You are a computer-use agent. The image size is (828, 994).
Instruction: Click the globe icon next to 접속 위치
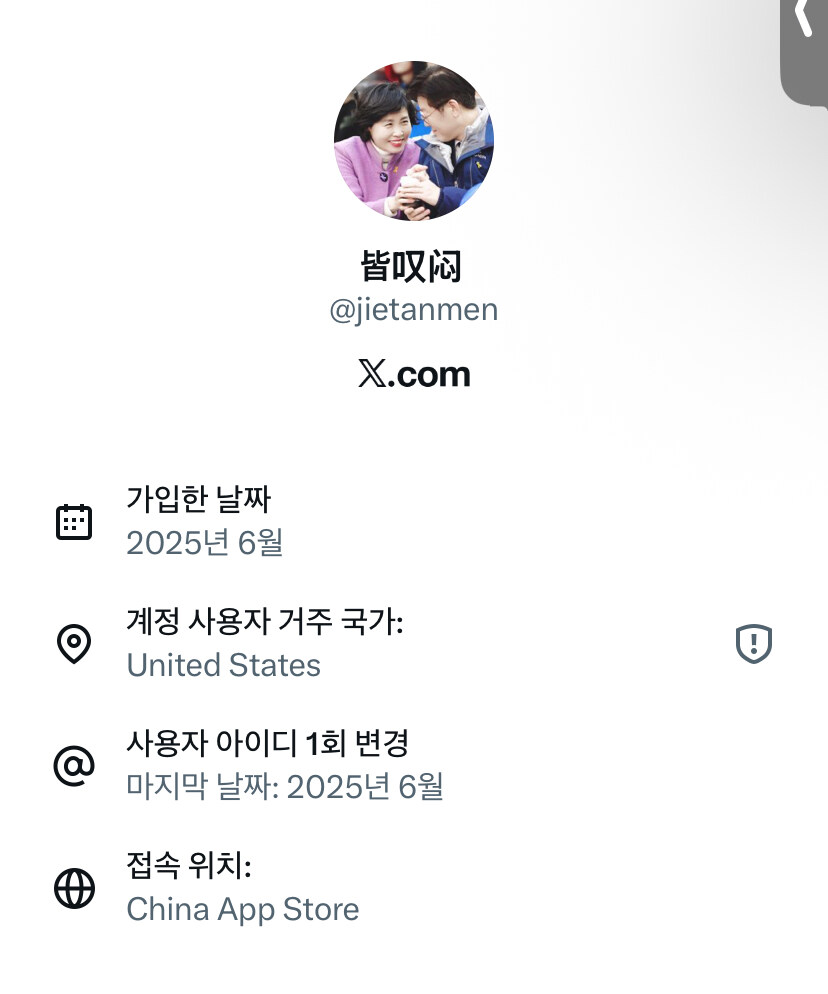[74, 887]
